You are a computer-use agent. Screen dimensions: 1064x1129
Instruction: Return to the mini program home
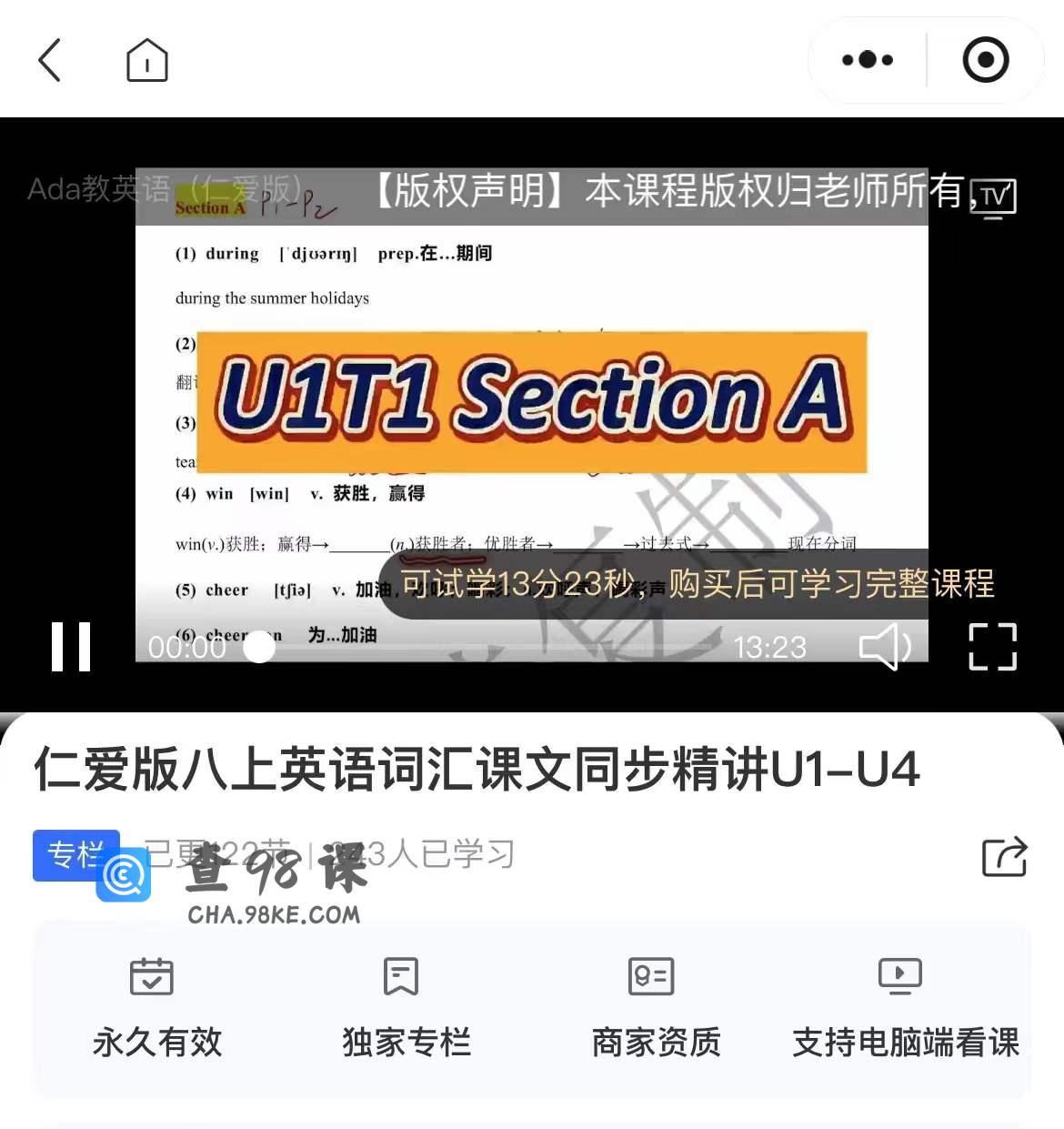146,61
